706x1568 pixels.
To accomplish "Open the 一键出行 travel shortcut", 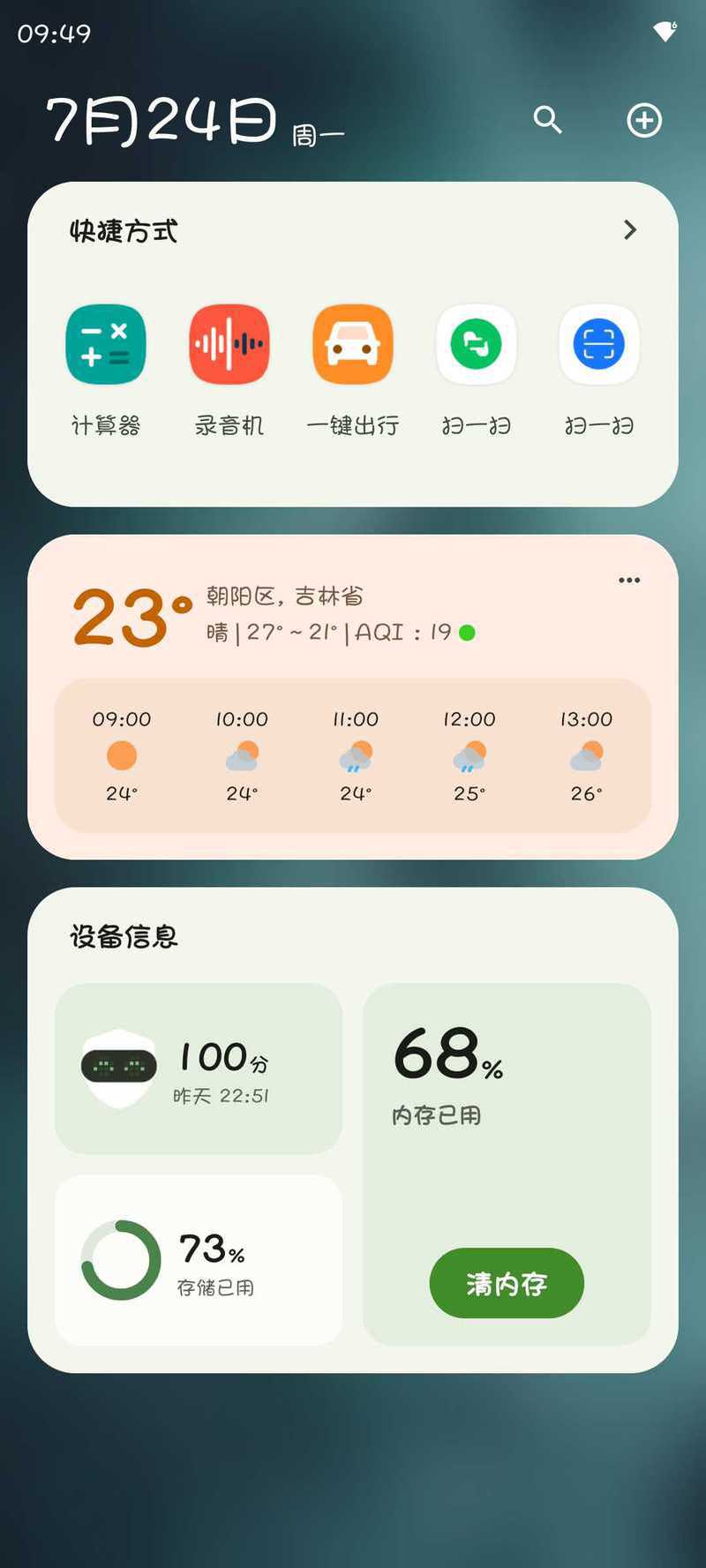I will pyautogui.click(x=353, y=344).
